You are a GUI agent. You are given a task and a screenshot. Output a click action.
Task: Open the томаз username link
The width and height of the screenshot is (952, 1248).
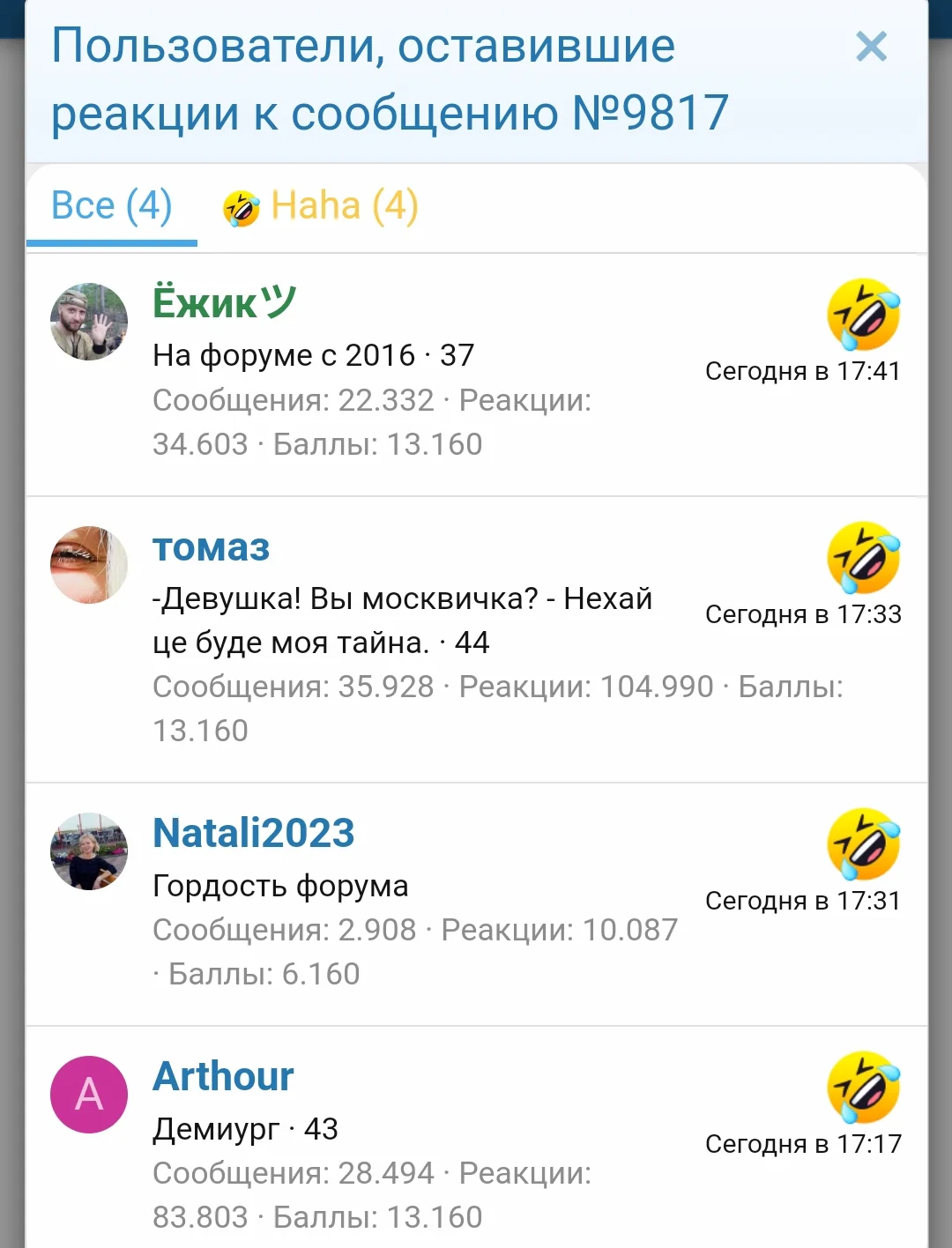click(211, 547)
